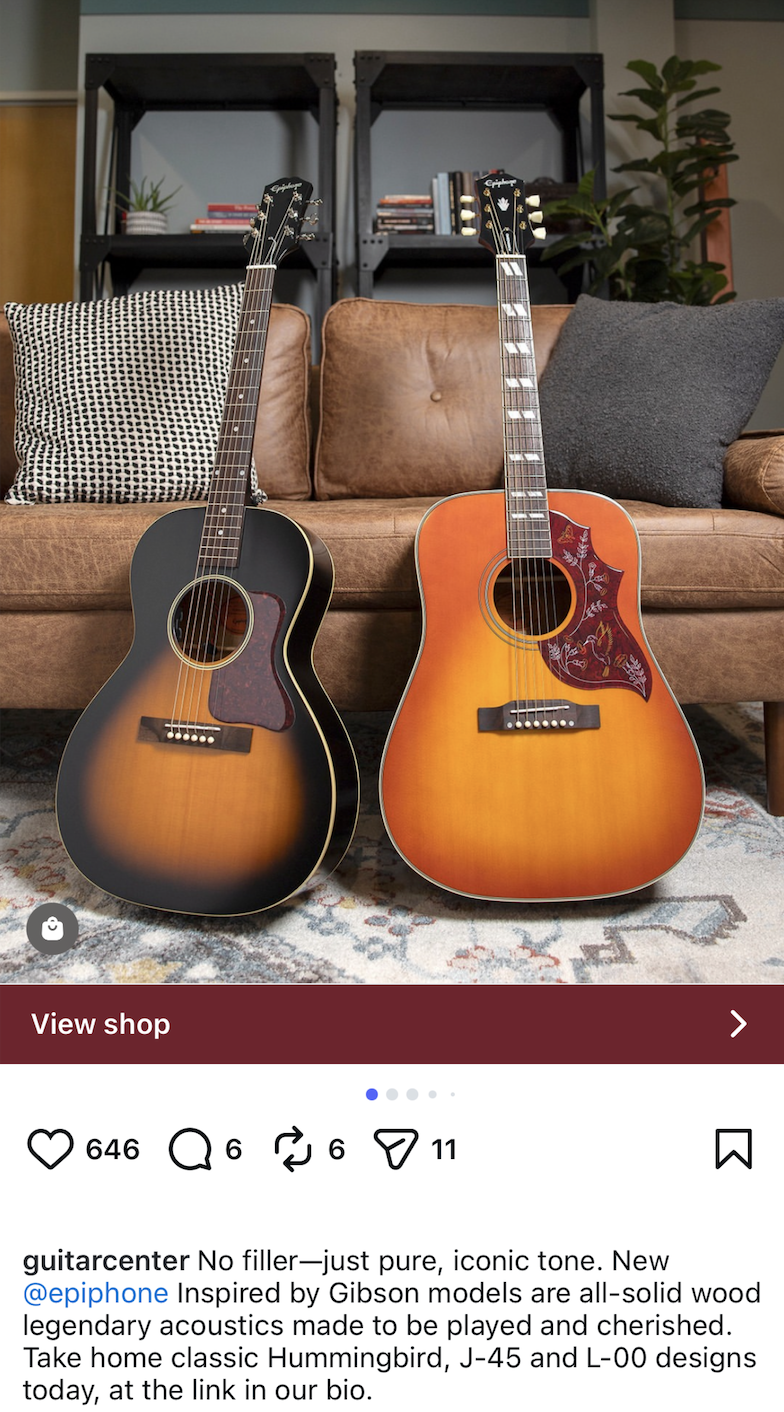Open the shopping bag icon on photo

click(52, 930)
